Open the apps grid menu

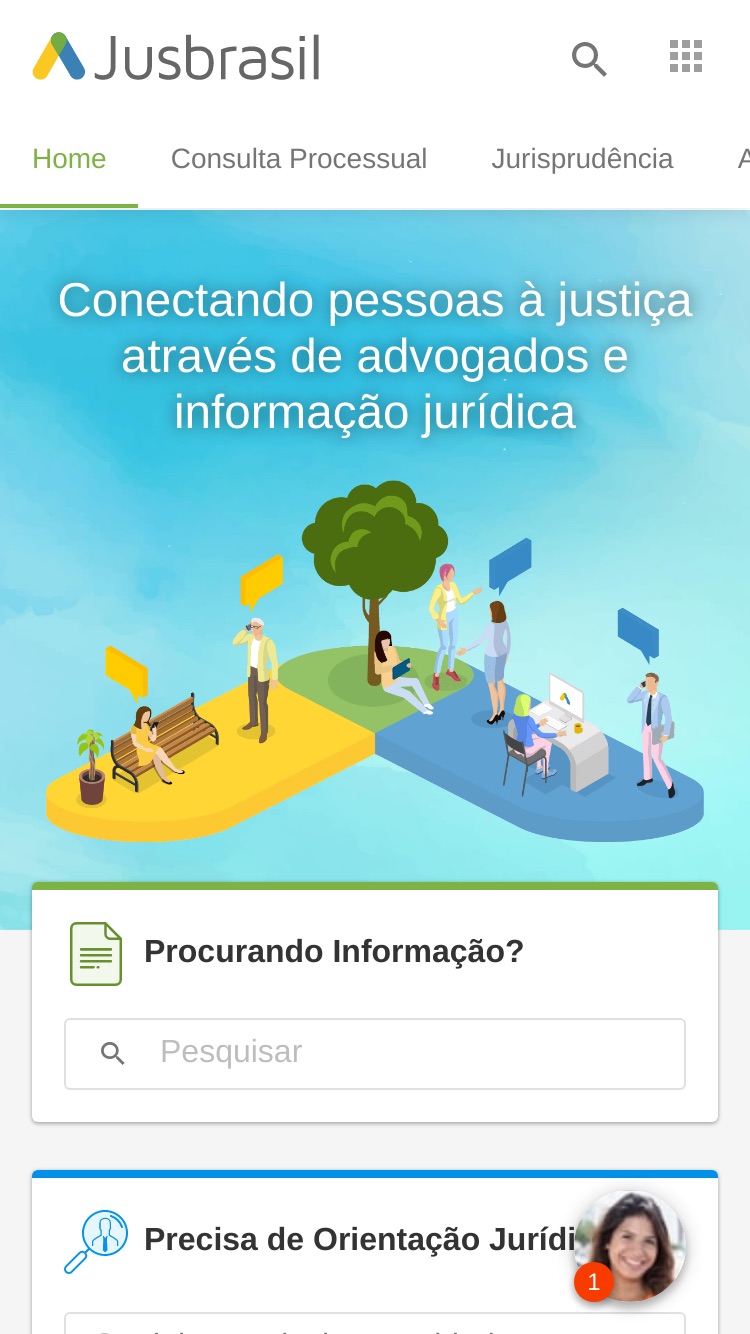(x=686, y=56)
